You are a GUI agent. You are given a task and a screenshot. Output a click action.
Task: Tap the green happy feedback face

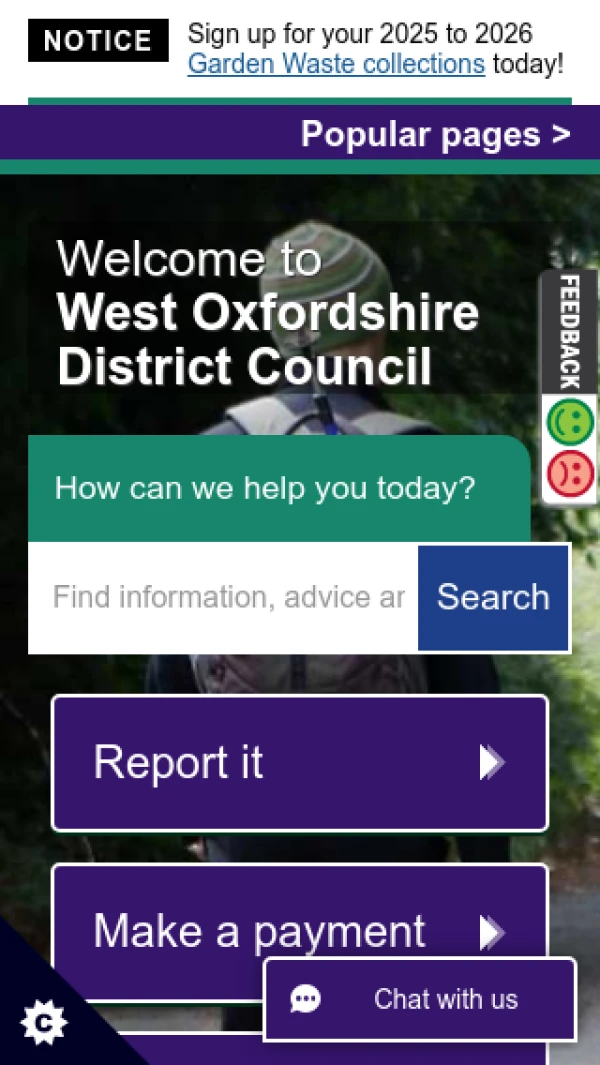[570, 422]
